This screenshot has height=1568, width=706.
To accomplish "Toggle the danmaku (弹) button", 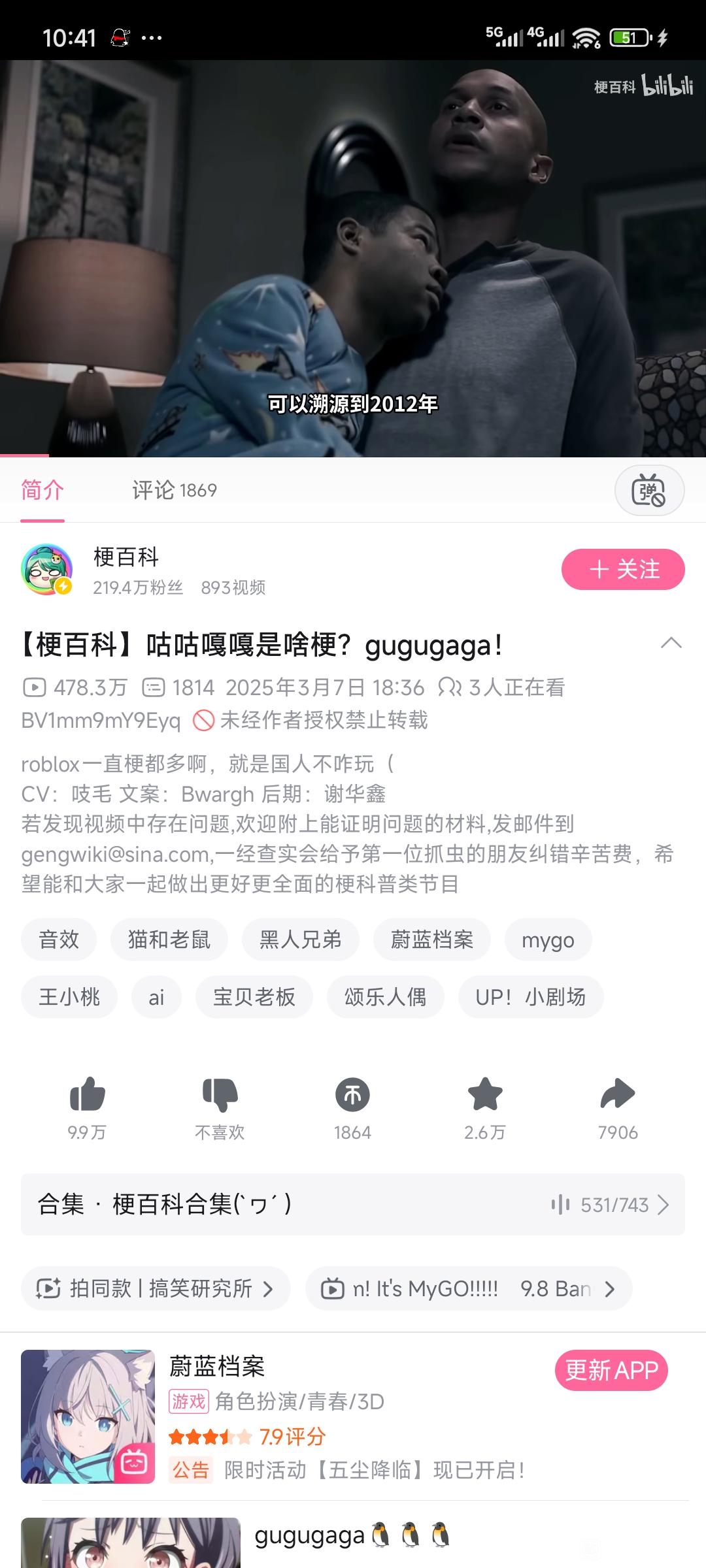I will [648, 491].
